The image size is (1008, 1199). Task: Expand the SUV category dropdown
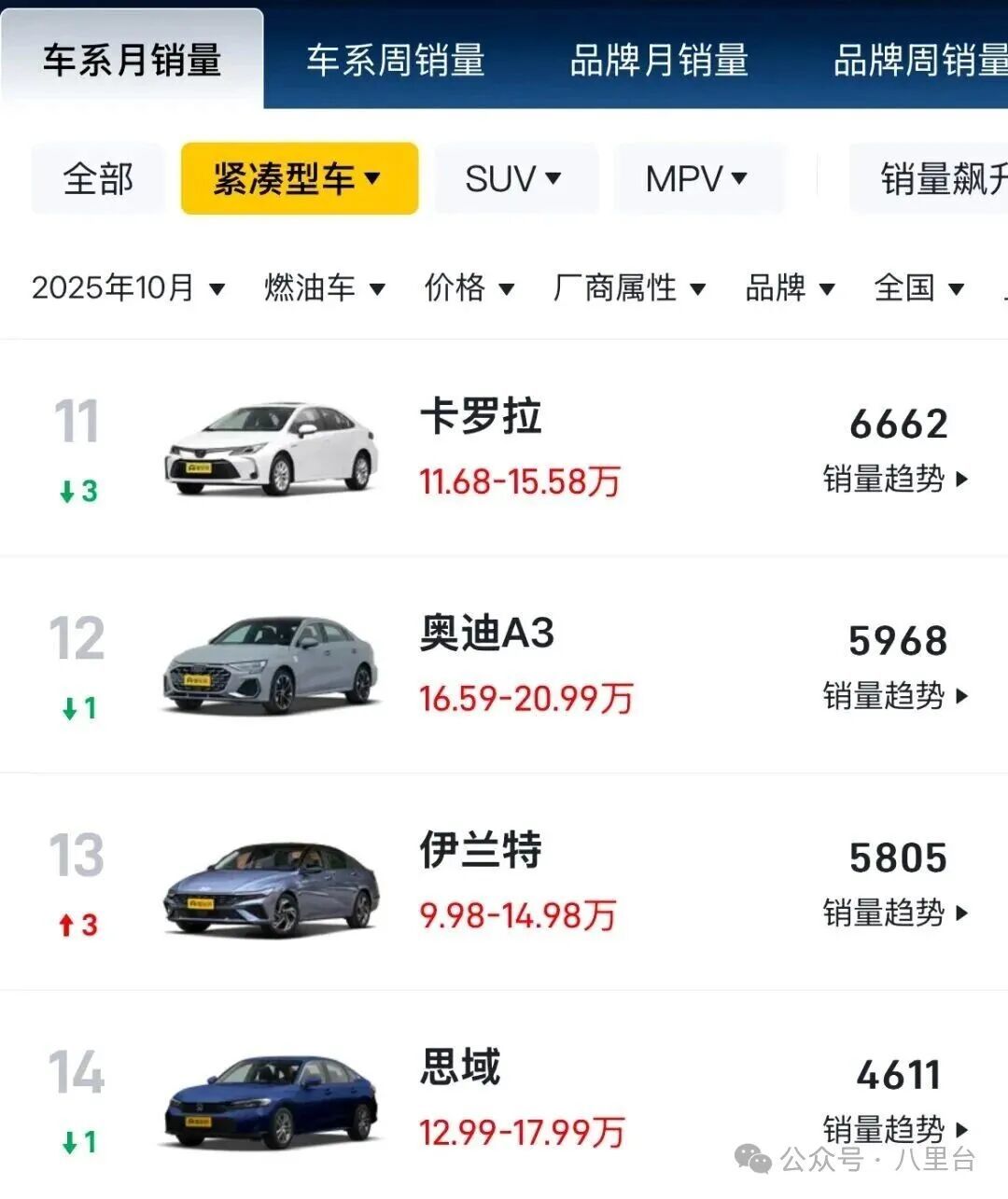(514, 178)
